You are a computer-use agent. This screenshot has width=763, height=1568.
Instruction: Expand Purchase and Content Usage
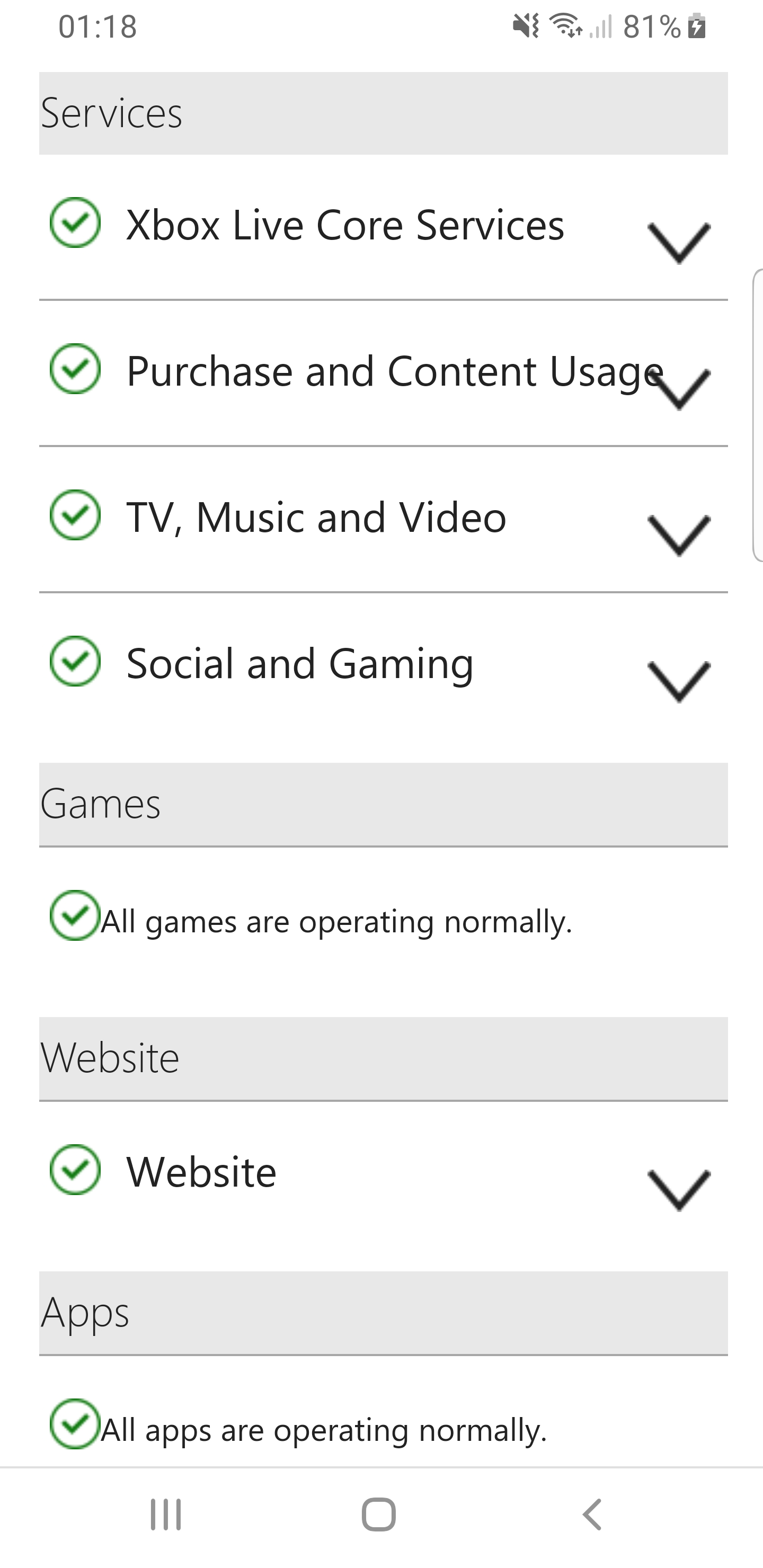pos(679,389)
